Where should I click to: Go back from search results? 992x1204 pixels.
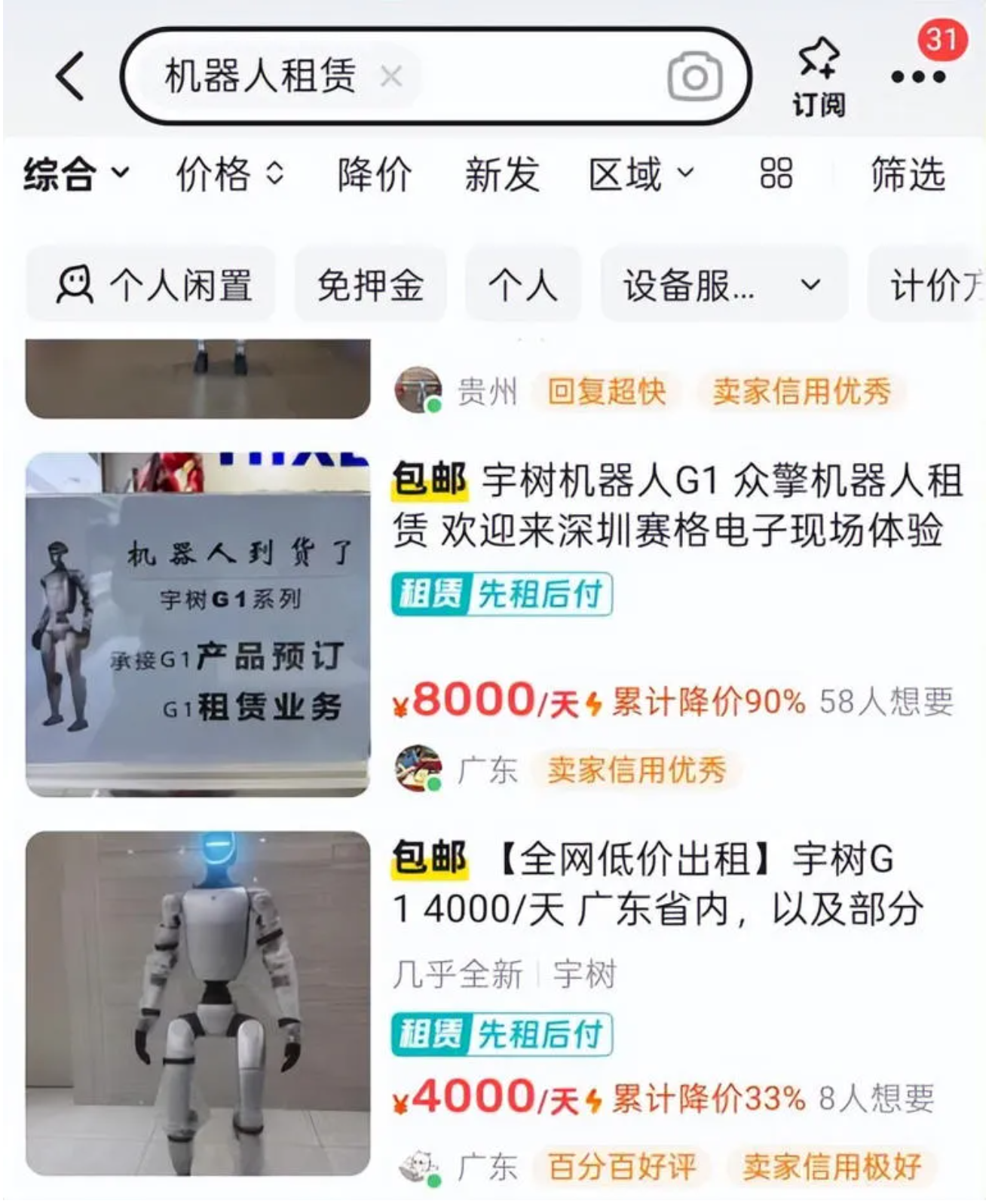70,76
